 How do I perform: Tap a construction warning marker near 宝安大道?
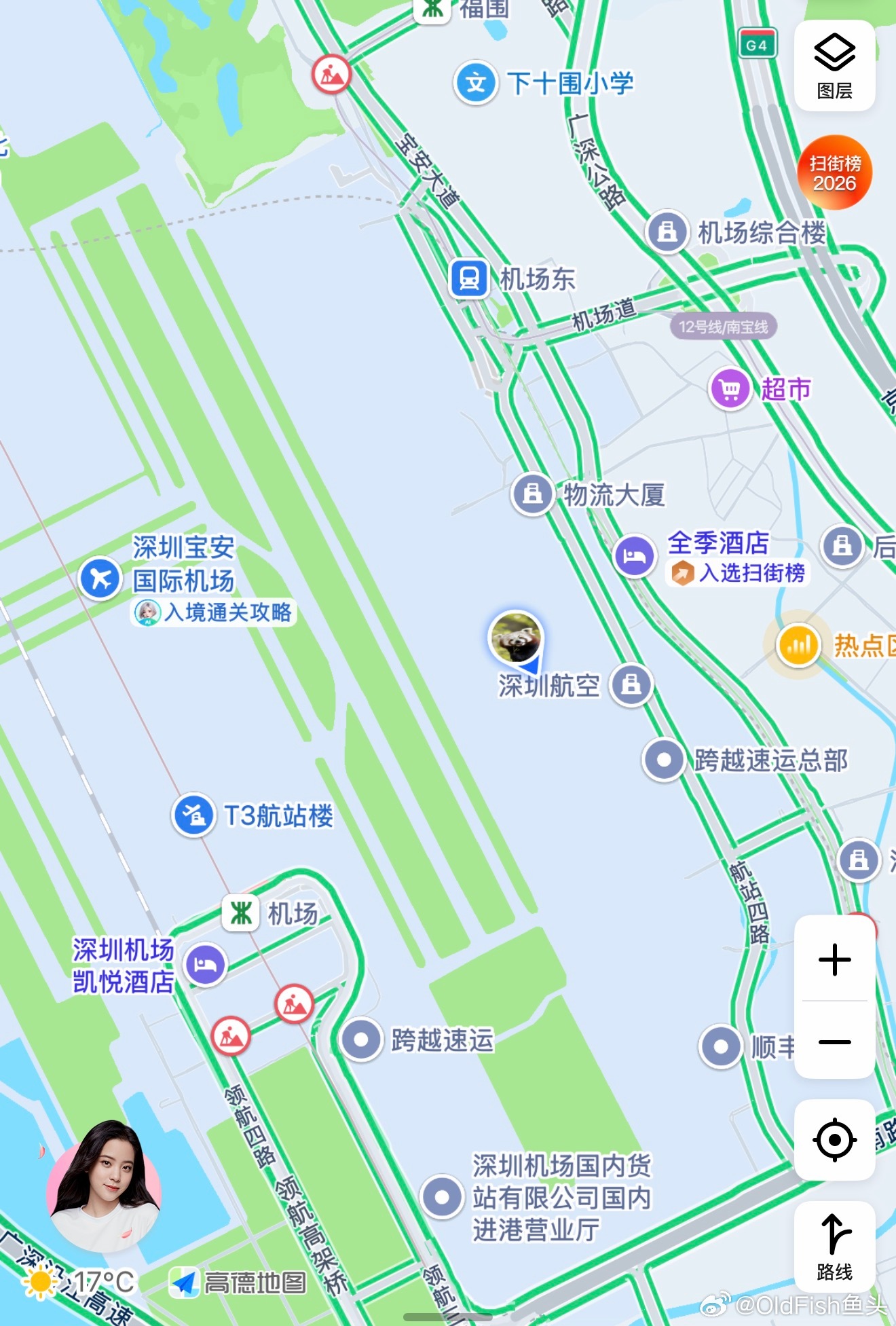tap(332, 75)
